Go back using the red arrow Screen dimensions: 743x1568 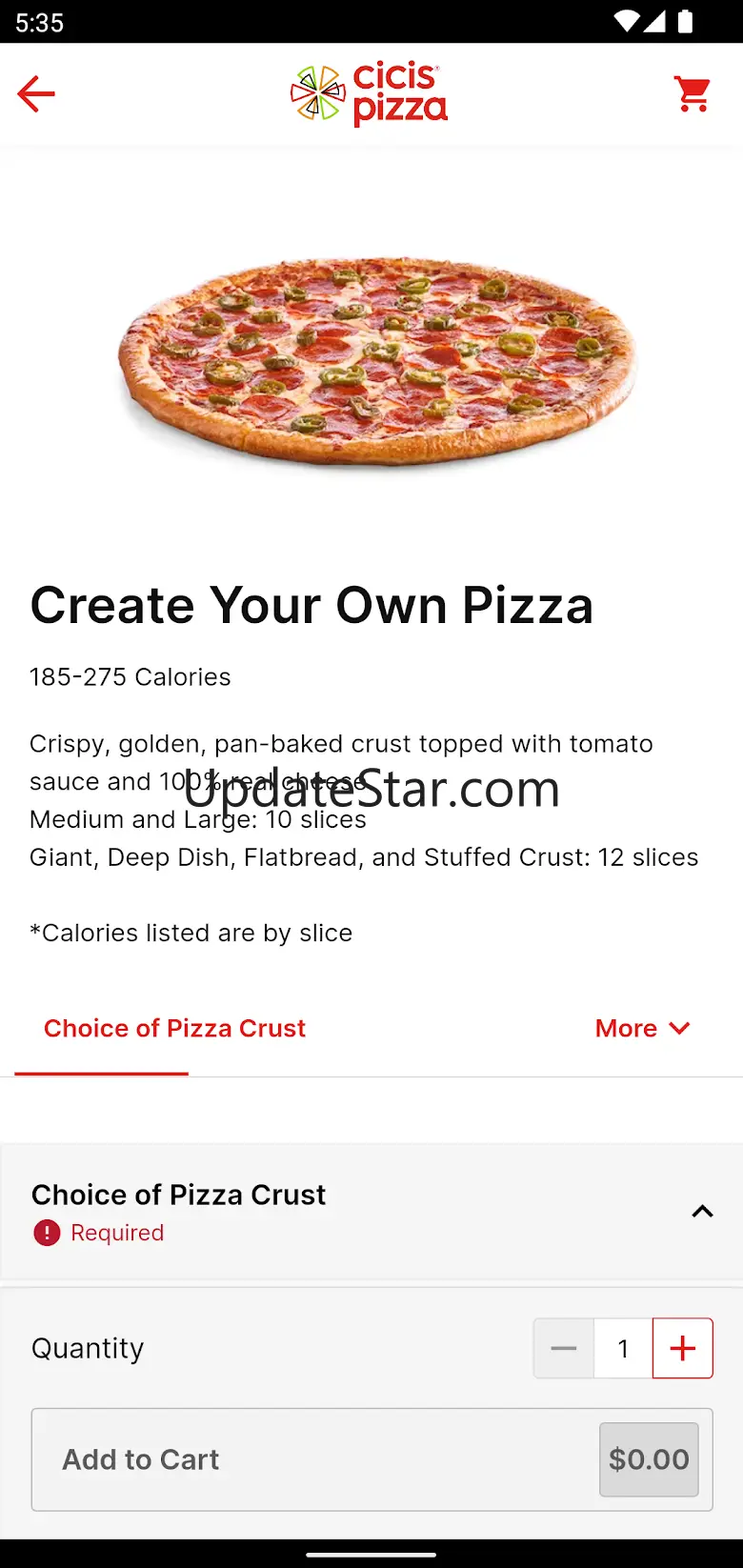(36, 94)
